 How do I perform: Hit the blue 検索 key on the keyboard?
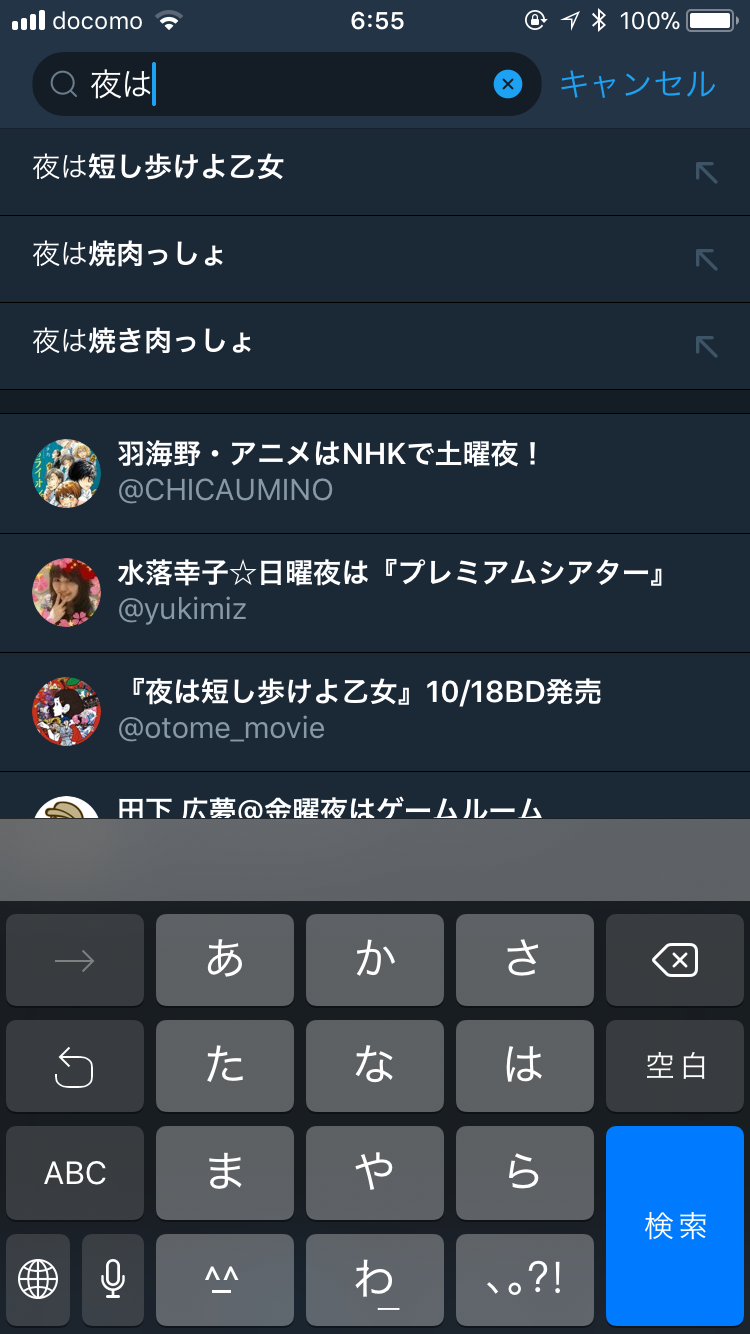coord(675,1225)
